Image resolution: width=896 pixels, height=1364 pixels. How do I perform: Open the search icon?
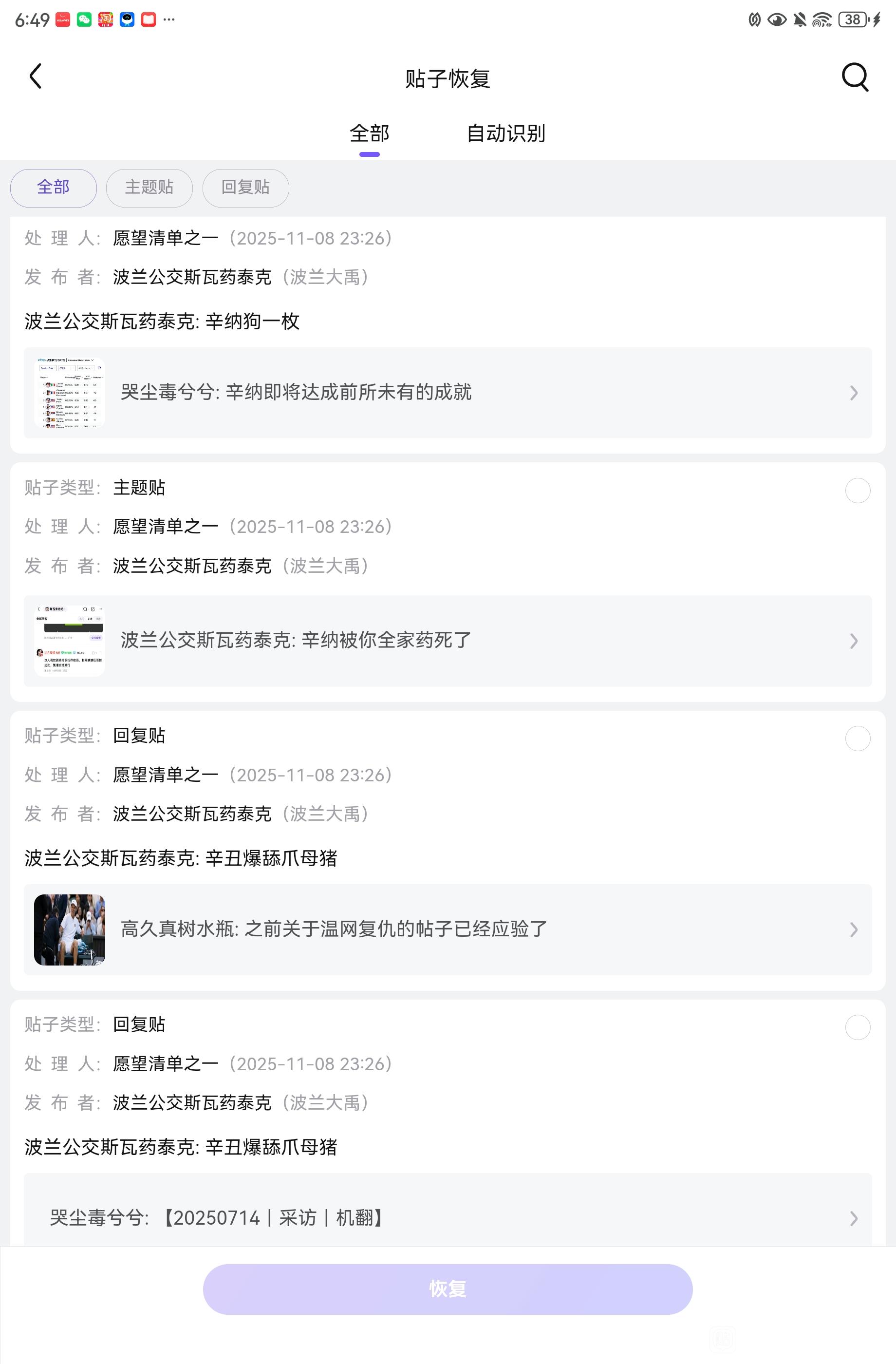pyautogui.click(x=855, y=77)
